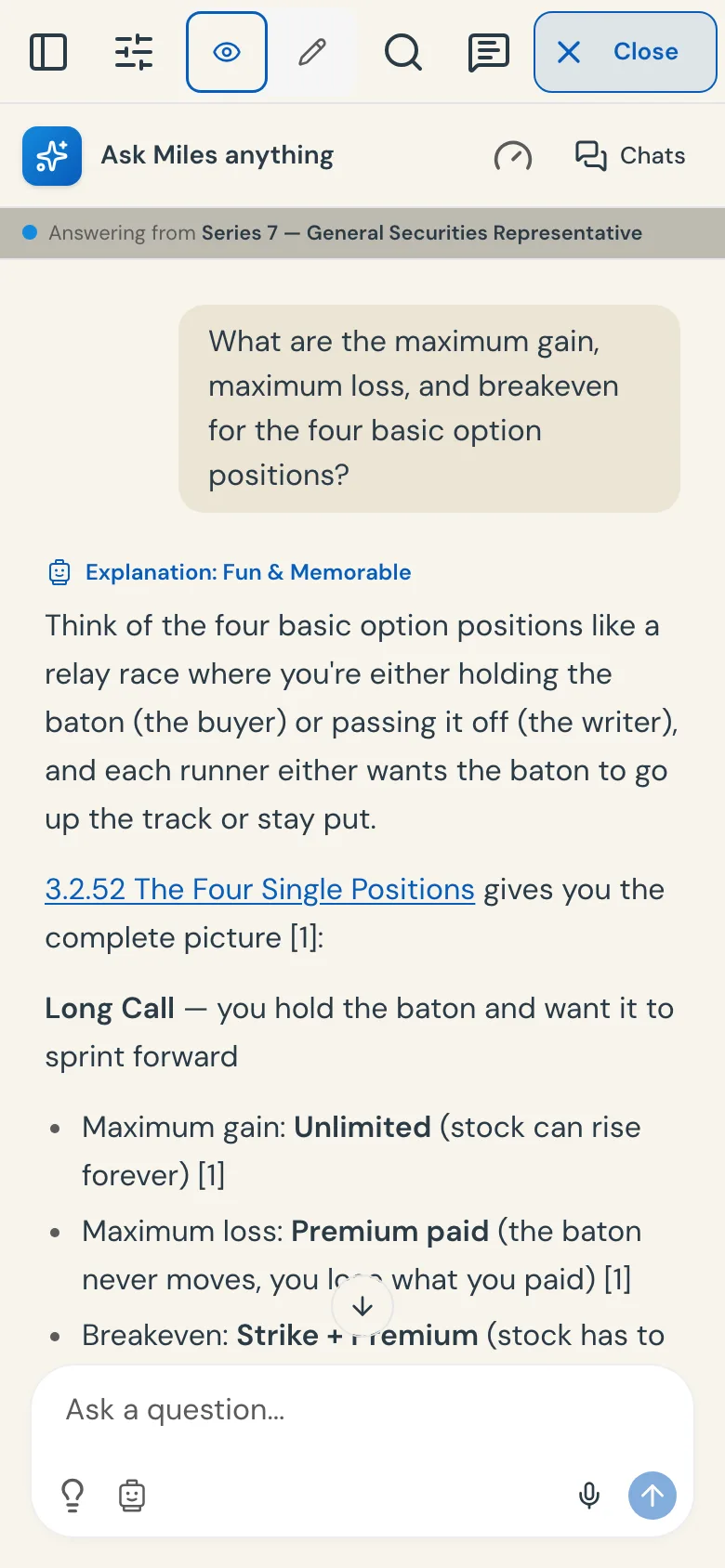Open the display settings sliders
The height and width of the screenshot is (1568, 725).
pos(134,52)
